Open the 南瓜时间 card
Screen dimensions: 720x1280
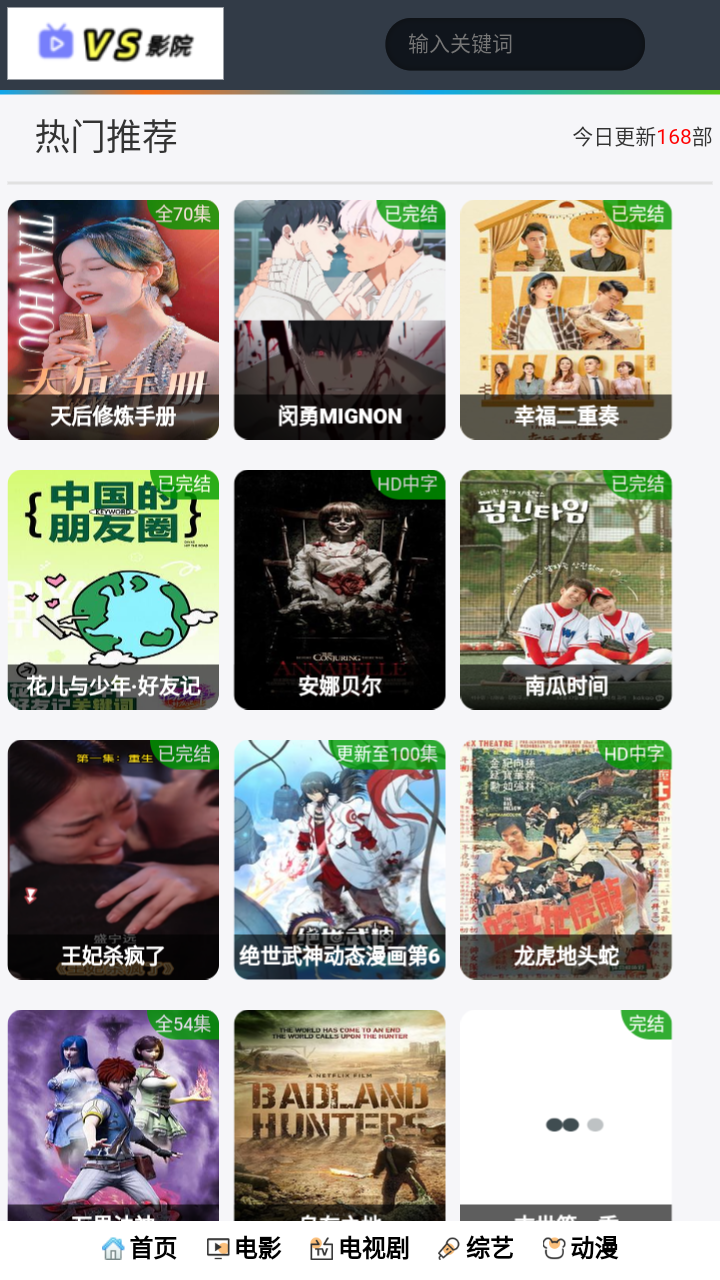coord(565,590)
